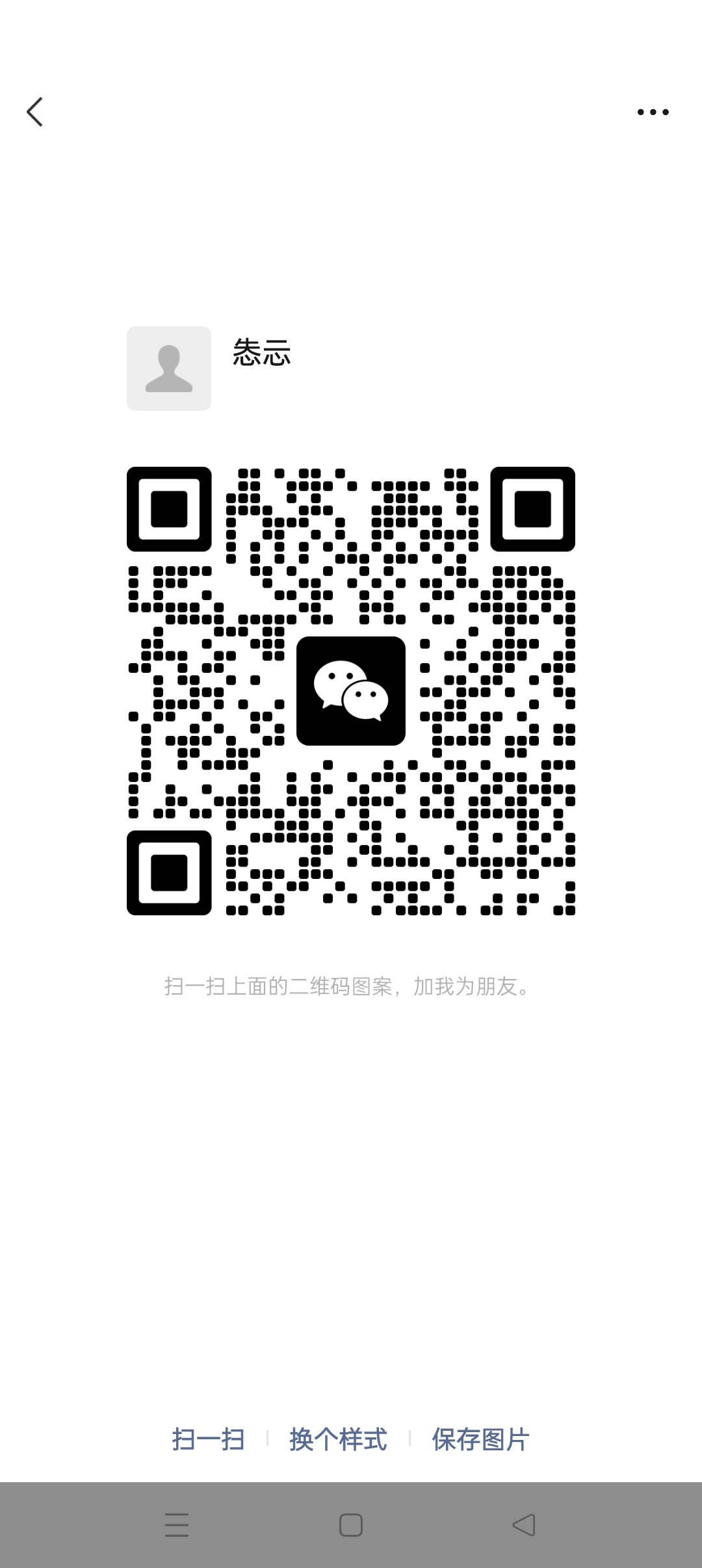Open the three-dot overflow menu
The height and width of the screenshot is (1568, 702).
click(653, 112)
